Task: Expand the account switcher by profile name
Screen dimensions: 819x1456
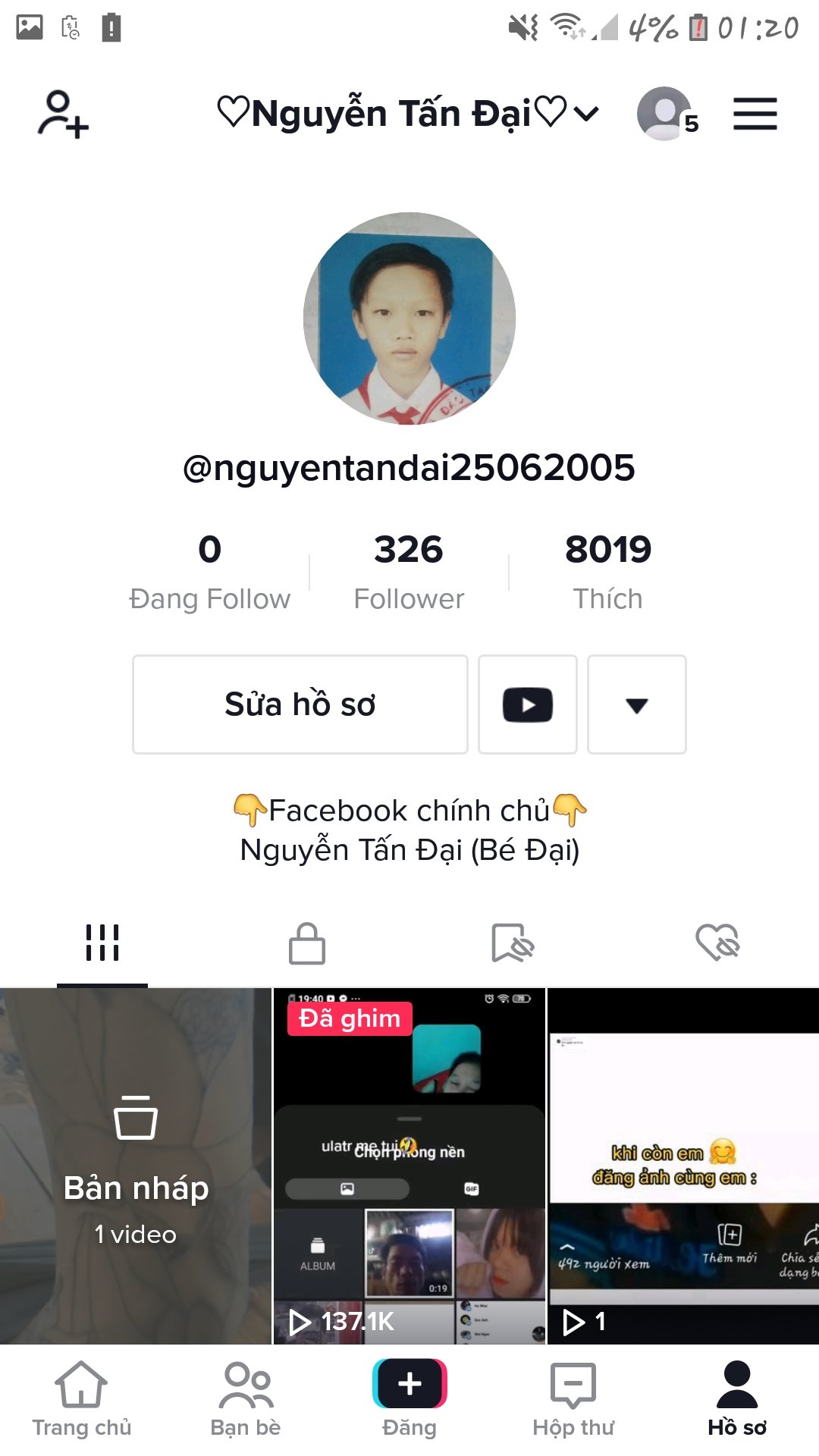Action: click(x=409, y=114)
